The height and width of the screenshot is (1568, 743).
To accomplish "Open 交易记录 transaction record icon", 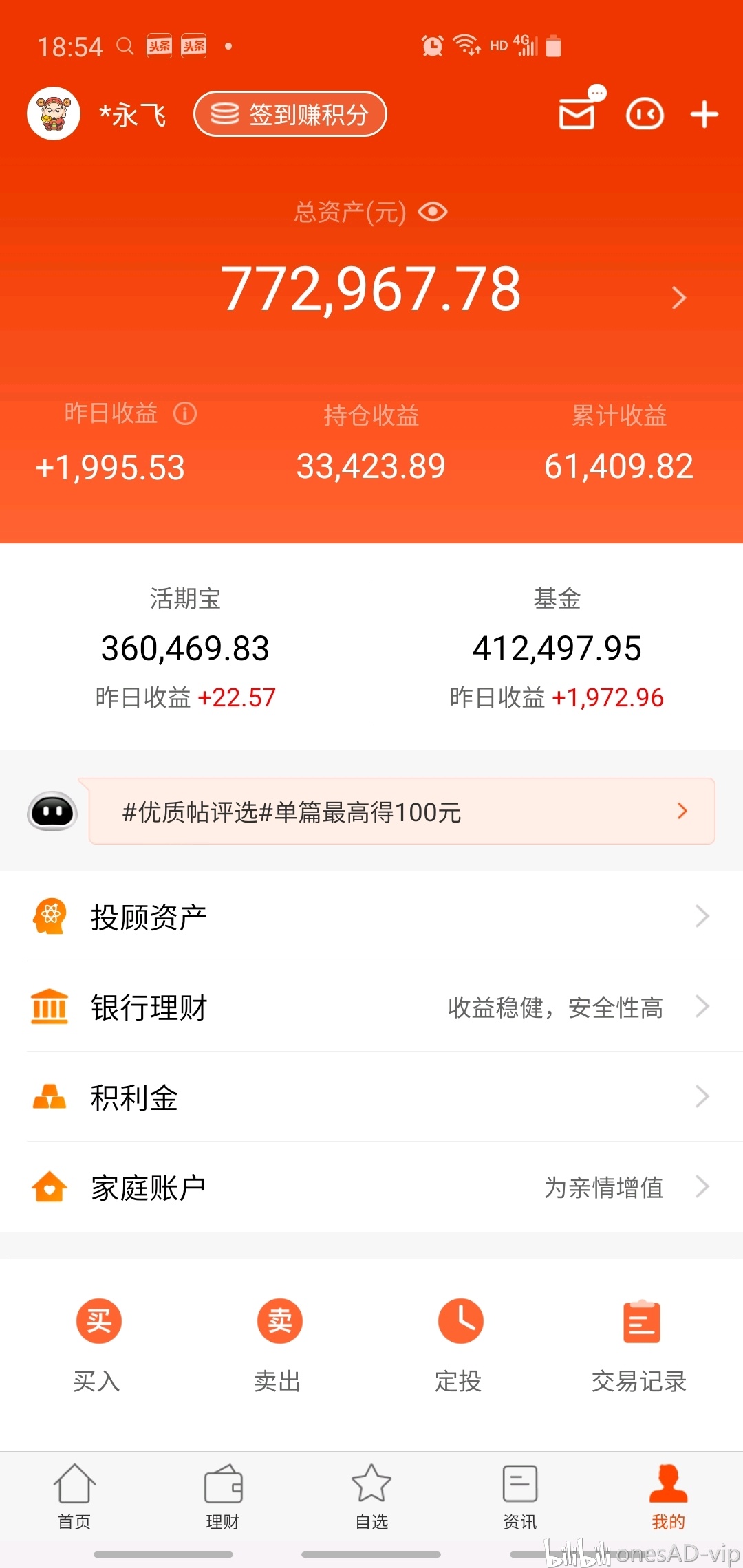I will point(641,1320).
